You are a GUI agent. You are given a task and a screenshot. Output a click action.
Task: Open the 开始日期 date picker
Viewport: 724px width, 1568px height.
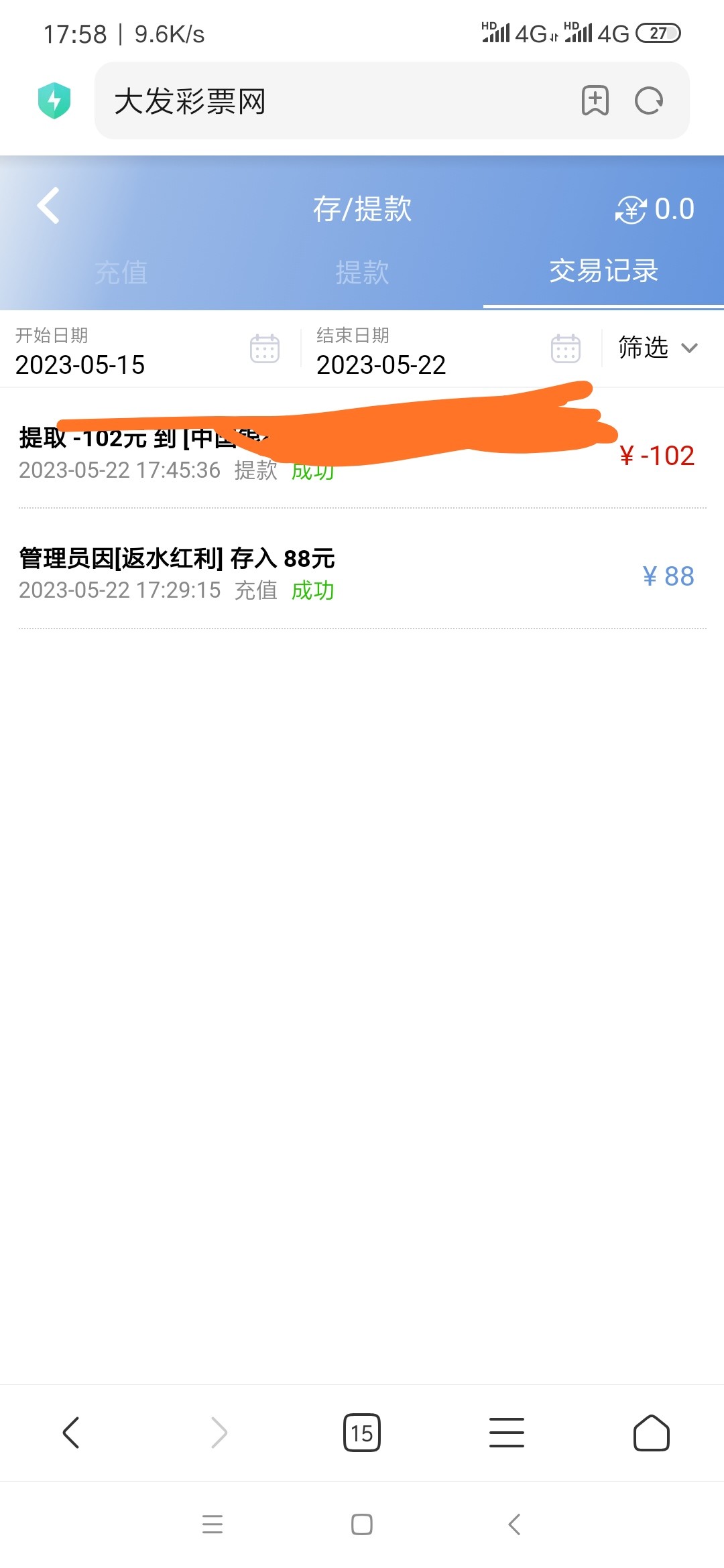(264, 349)
